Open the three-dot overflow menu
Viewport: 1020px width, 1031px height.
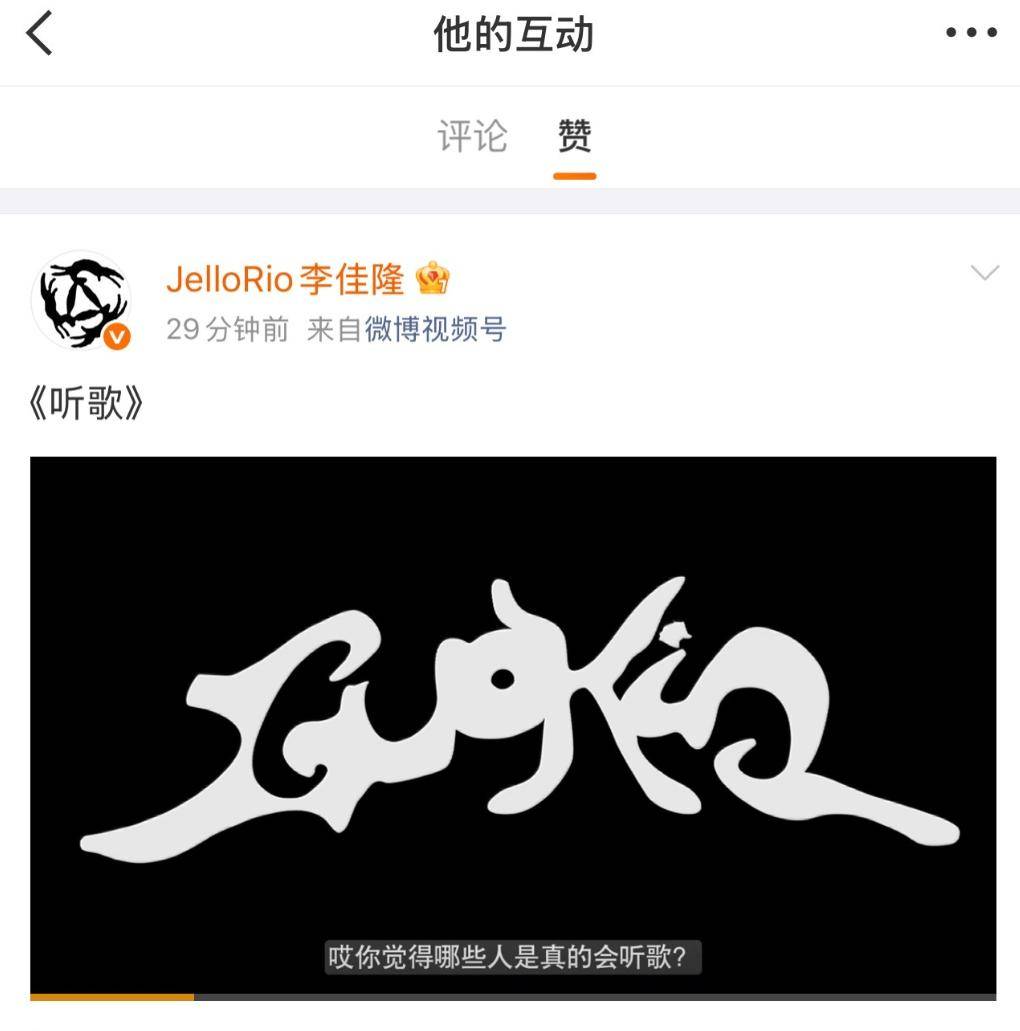(971, 34)
